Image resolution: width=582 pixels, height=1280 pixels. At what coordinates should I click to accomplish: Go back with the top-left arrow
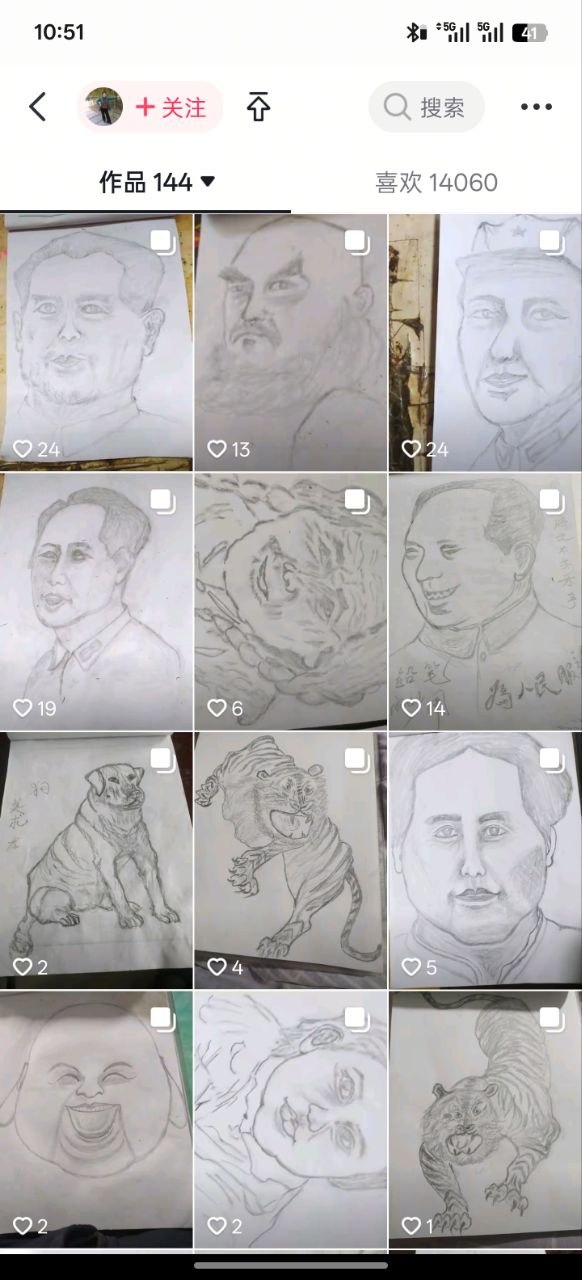click(x=38, y=107)
